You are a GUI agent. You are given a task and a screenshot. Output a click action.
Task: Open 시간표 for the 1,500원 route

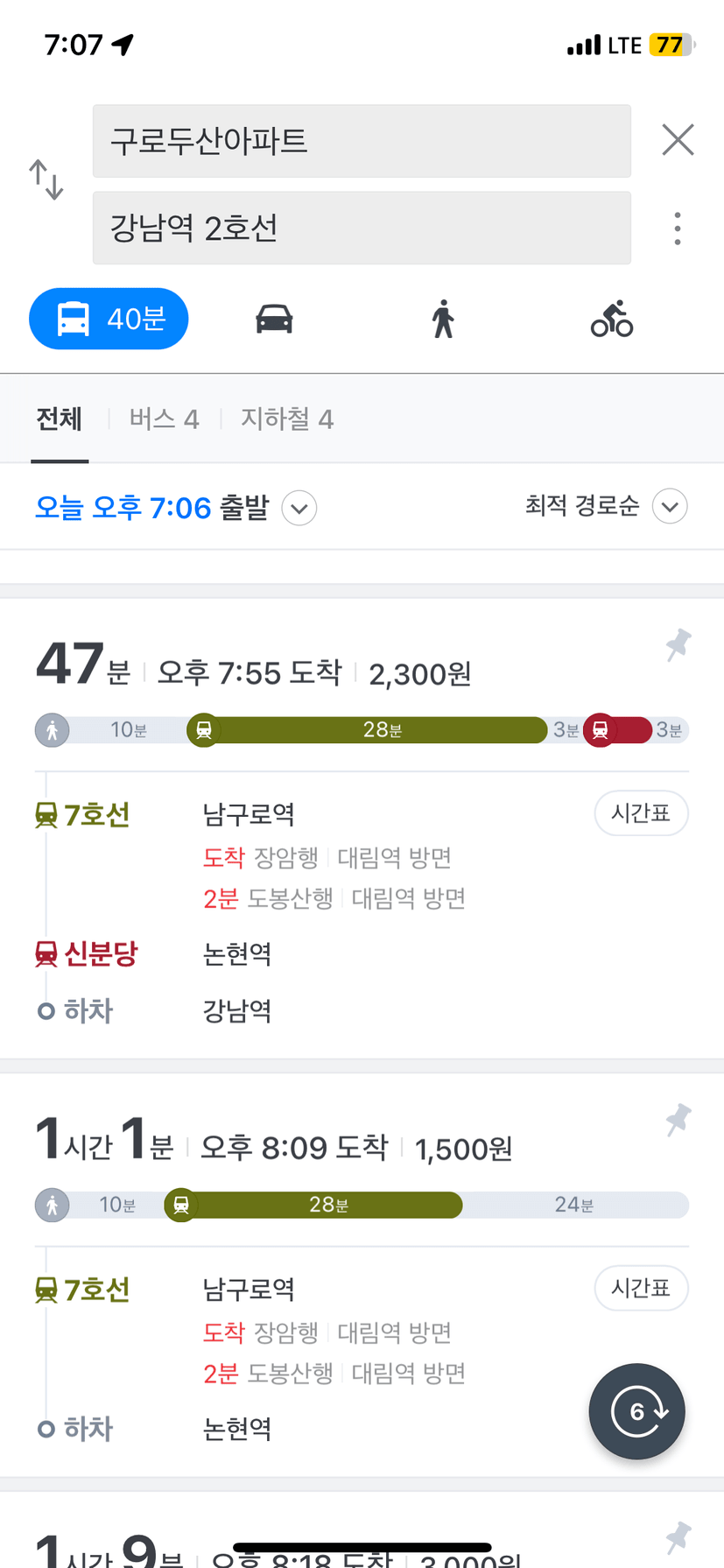(642, 1288)
